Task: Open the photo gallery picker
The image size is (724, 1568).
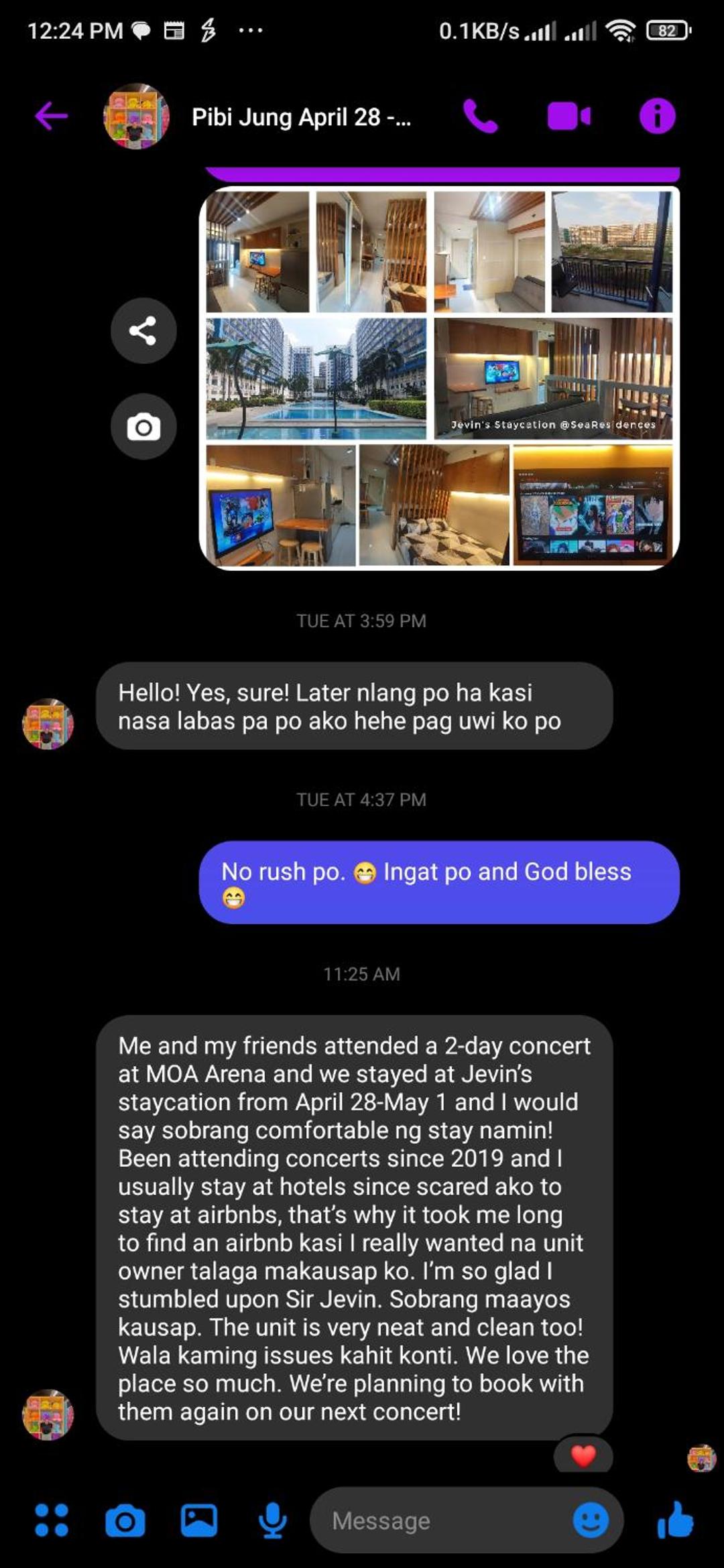Action: click(x=199, y=1520)
